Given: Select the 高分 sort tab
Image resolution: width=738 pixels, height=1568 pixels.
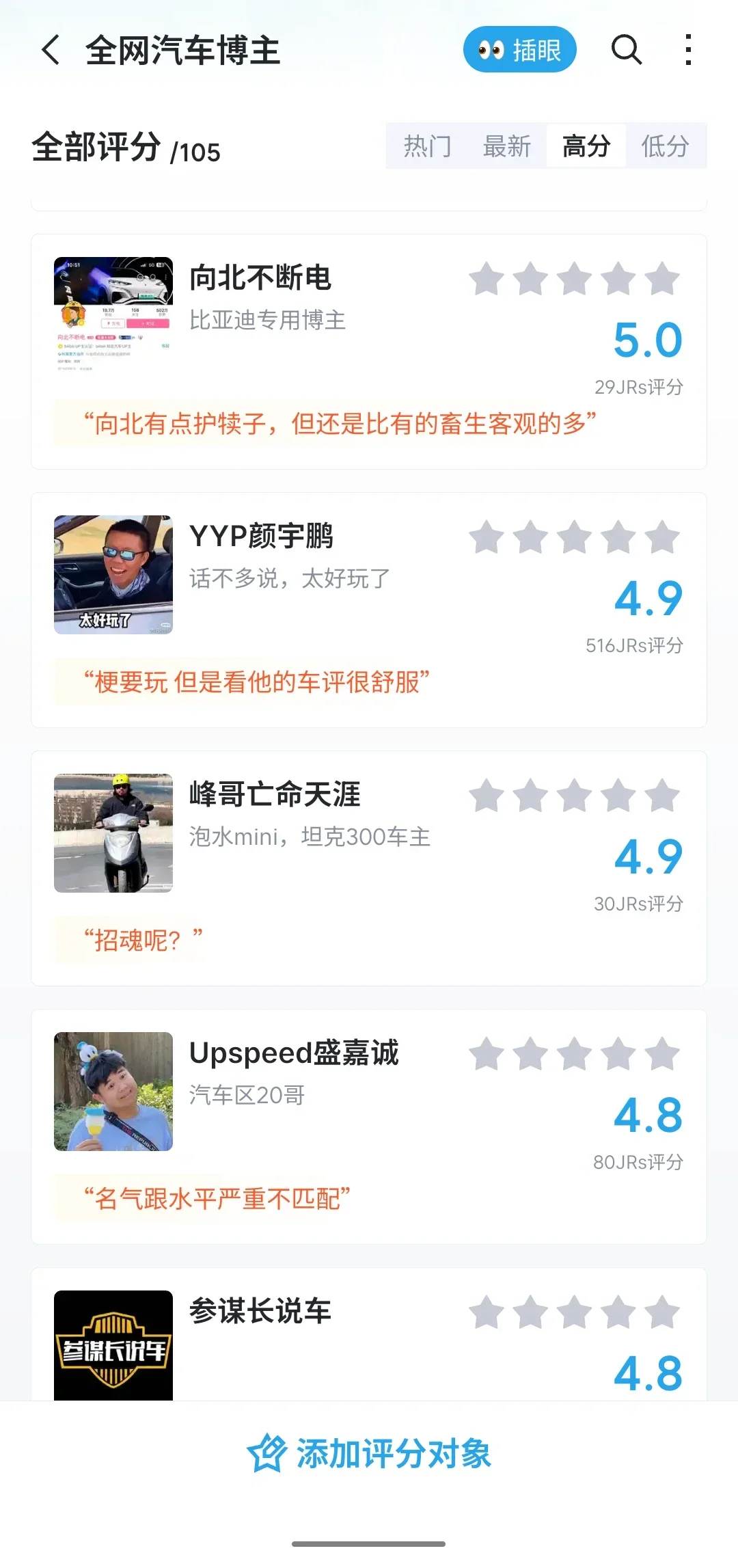Looking at the screenshot, I should click(x=586, y=146).
